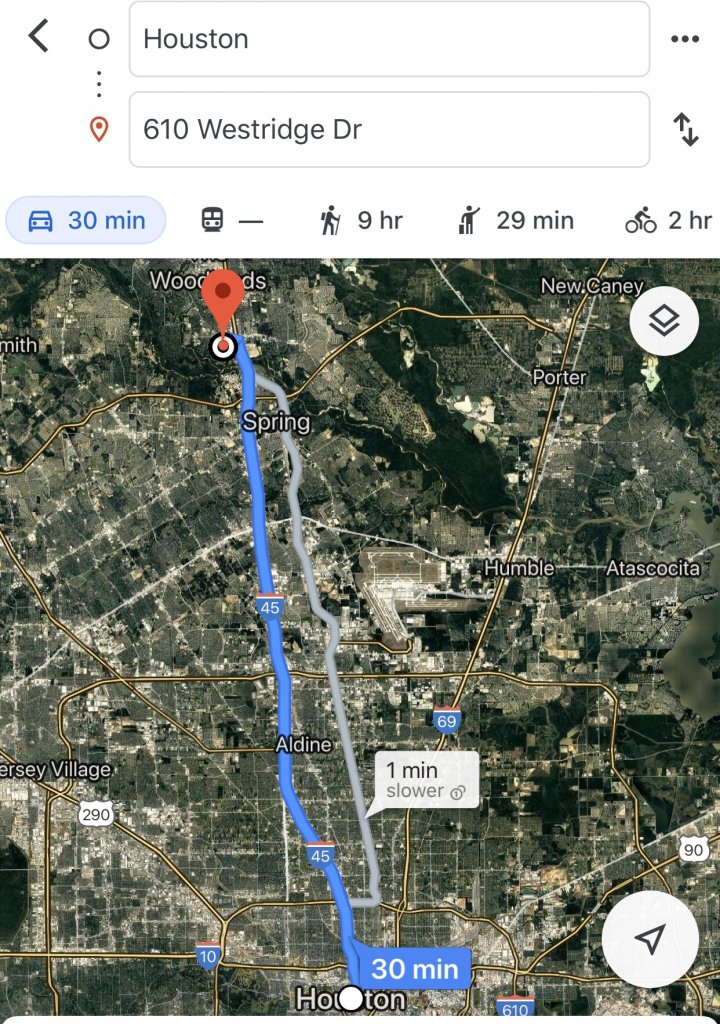The width and height of the screenshot is (720, 1024).
Task: Open the map layers button
Action: (664, 321)
